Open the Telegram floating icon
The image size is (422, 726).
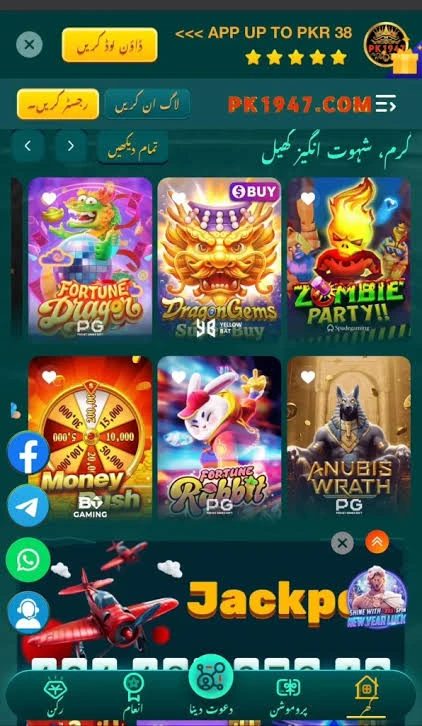(28, 506)
